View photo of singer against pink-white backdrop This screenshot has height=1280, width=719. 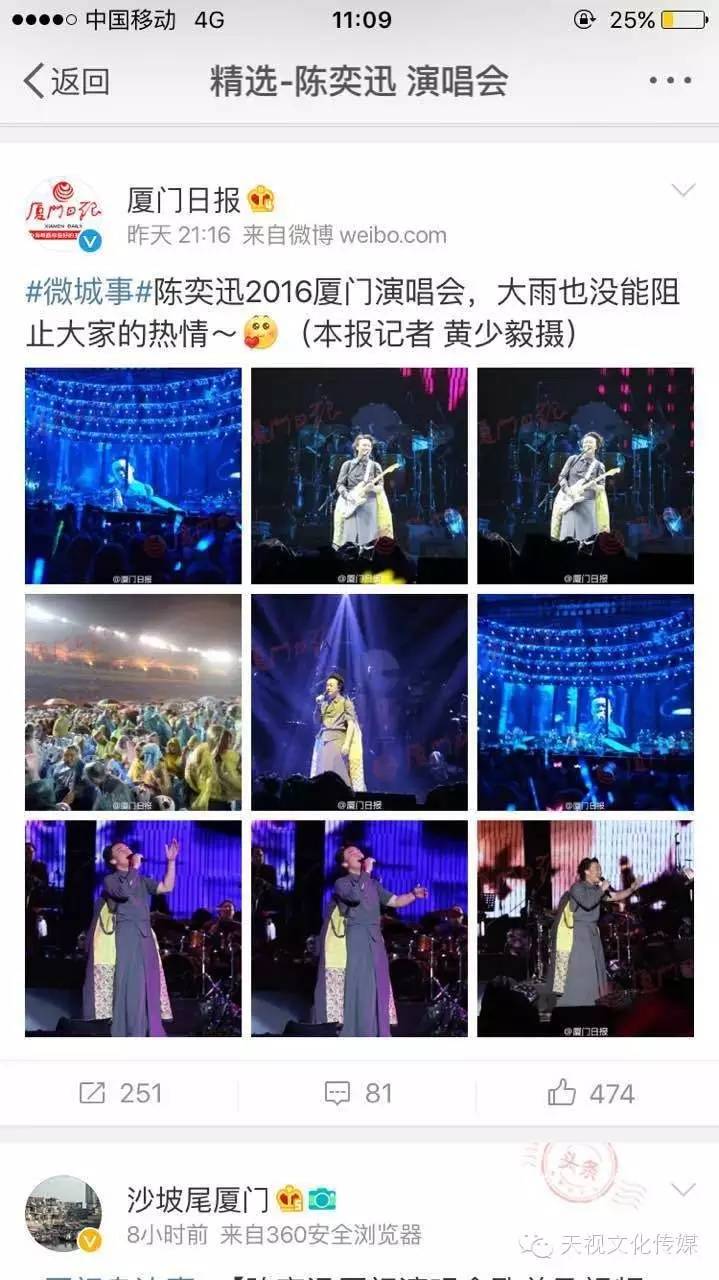click(585, 928)
